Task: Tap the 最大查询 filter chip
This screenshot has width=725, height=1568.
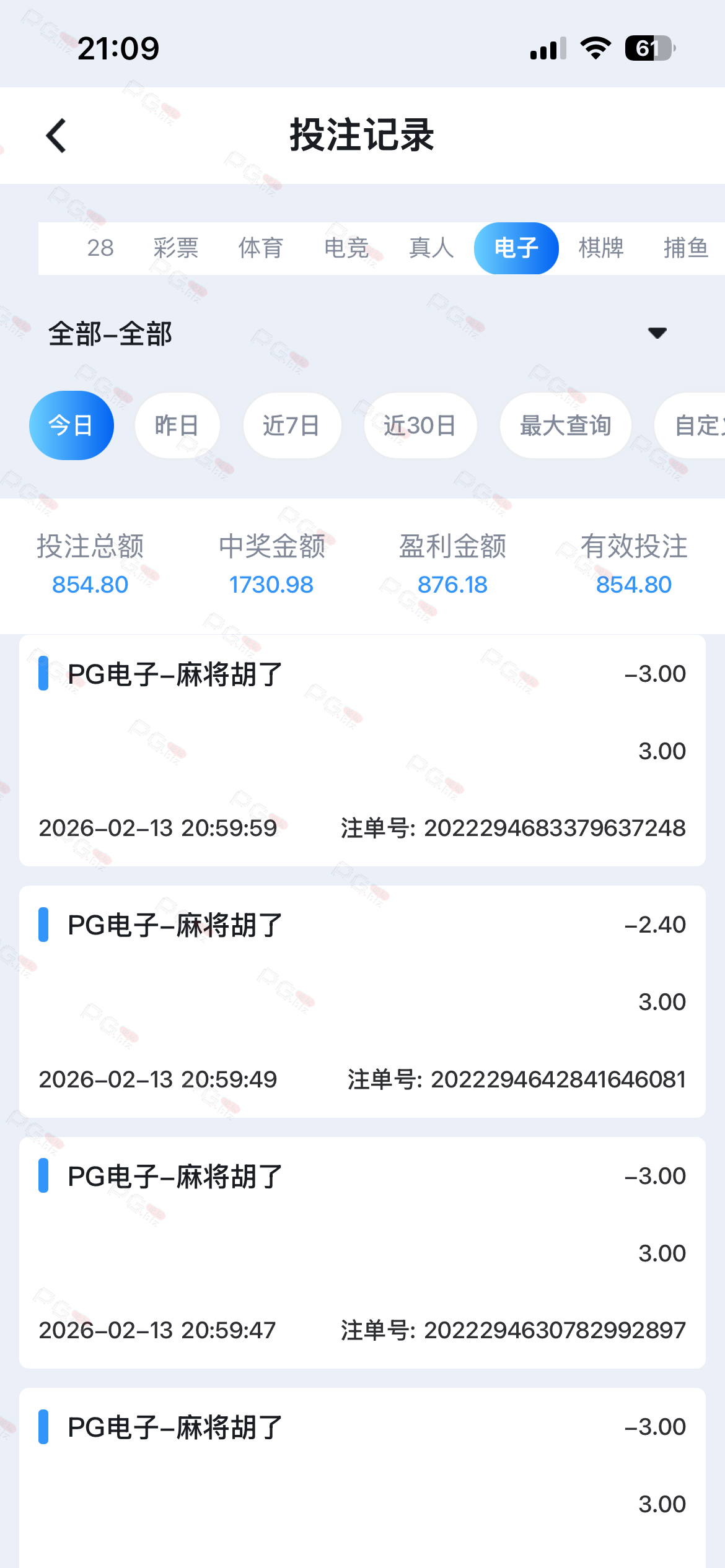Action: click(x=565, y=425)
